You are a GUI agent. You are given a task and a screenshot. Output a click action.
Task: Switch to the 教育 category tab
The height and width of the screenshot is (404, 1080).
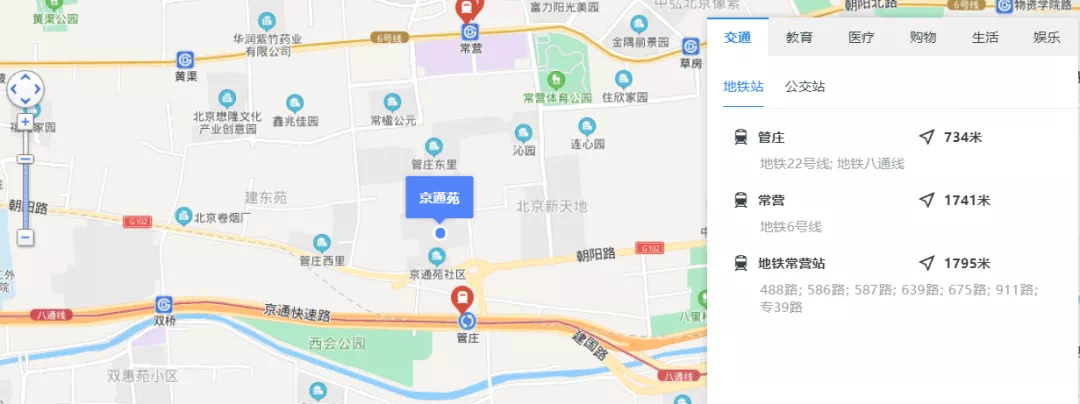[x=799, y=38]
